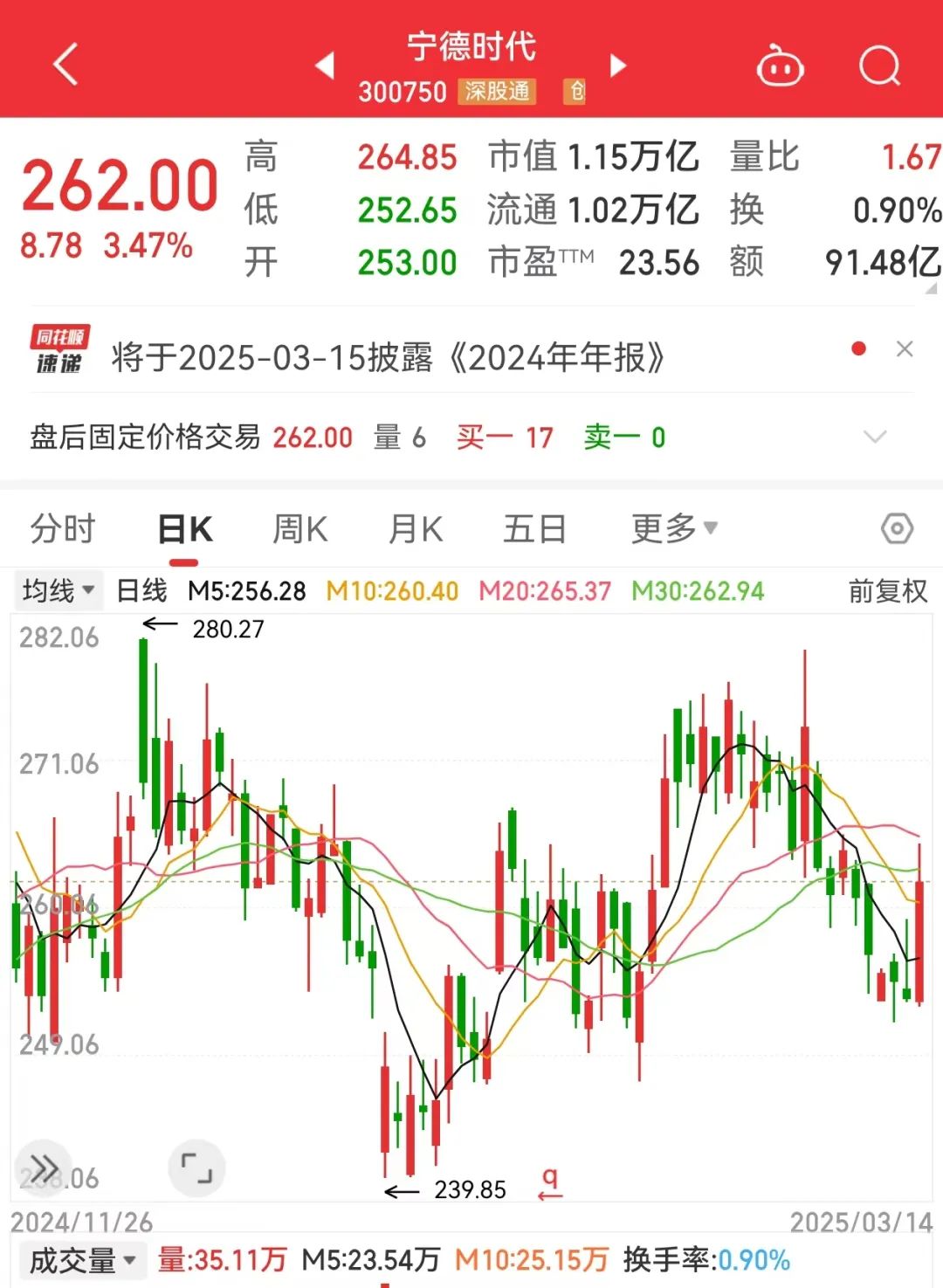Open chart settings hexagon icon

coord(897,528)
